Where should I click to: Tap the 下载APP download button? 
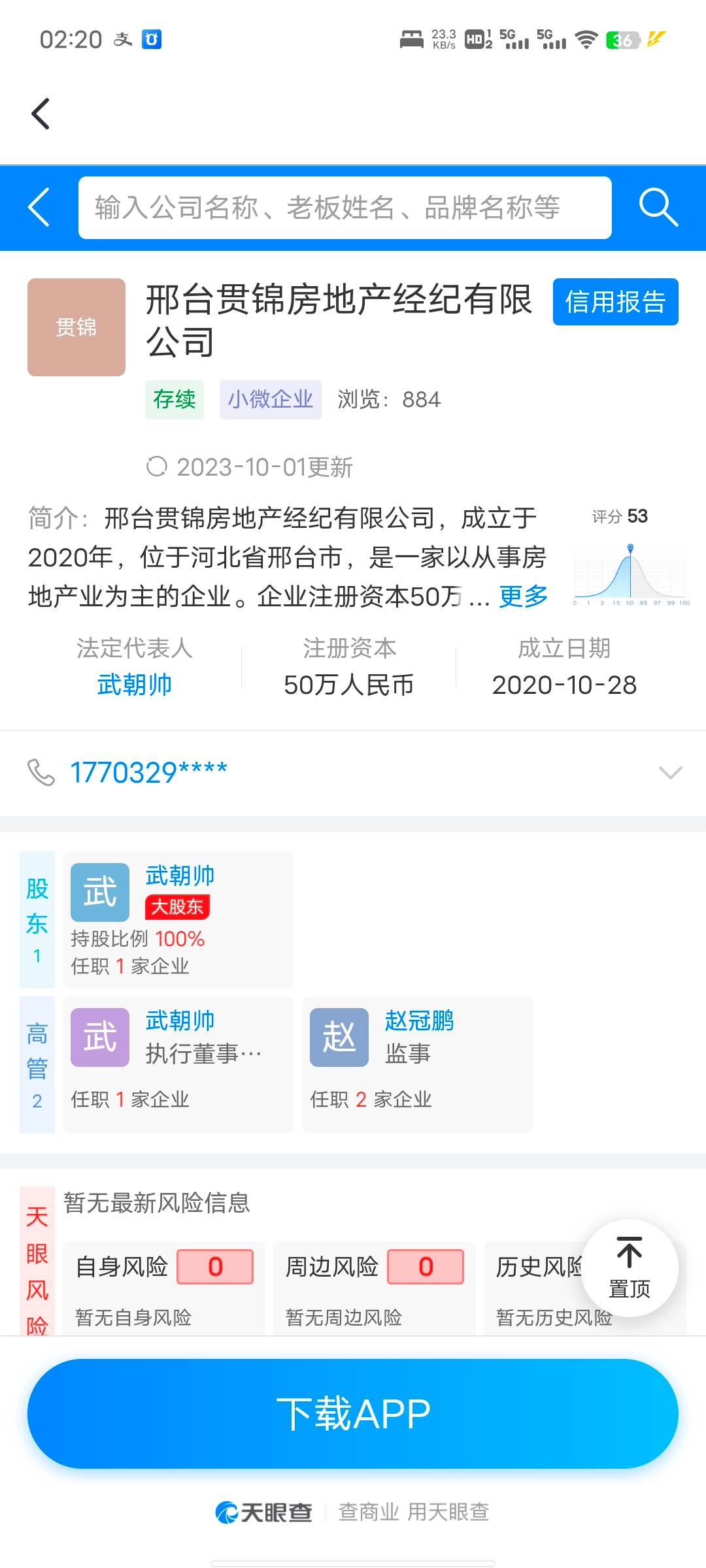[353, 1414]
